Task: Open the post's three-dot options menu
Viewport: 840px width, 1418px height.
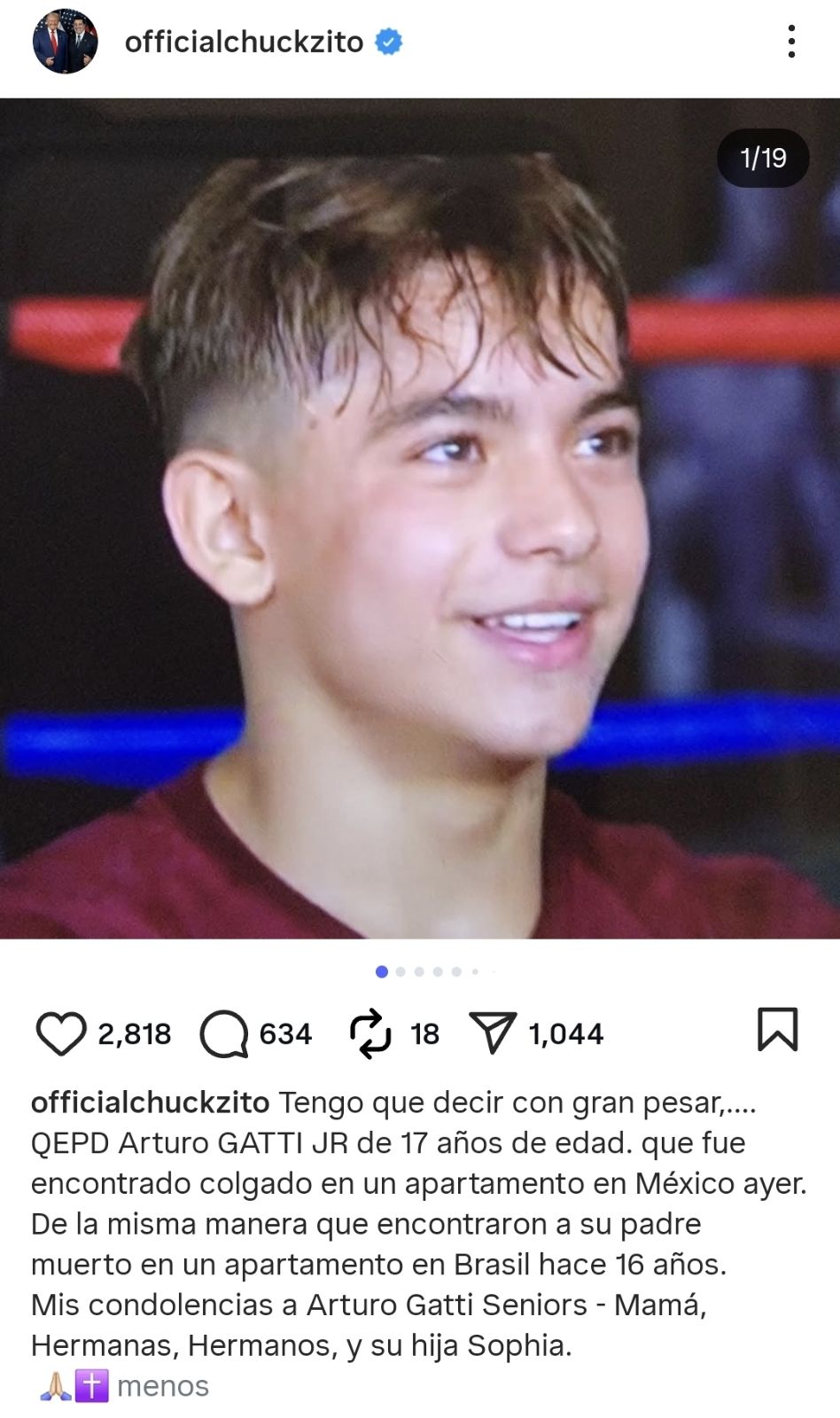Action: click(x=791, y=42)
